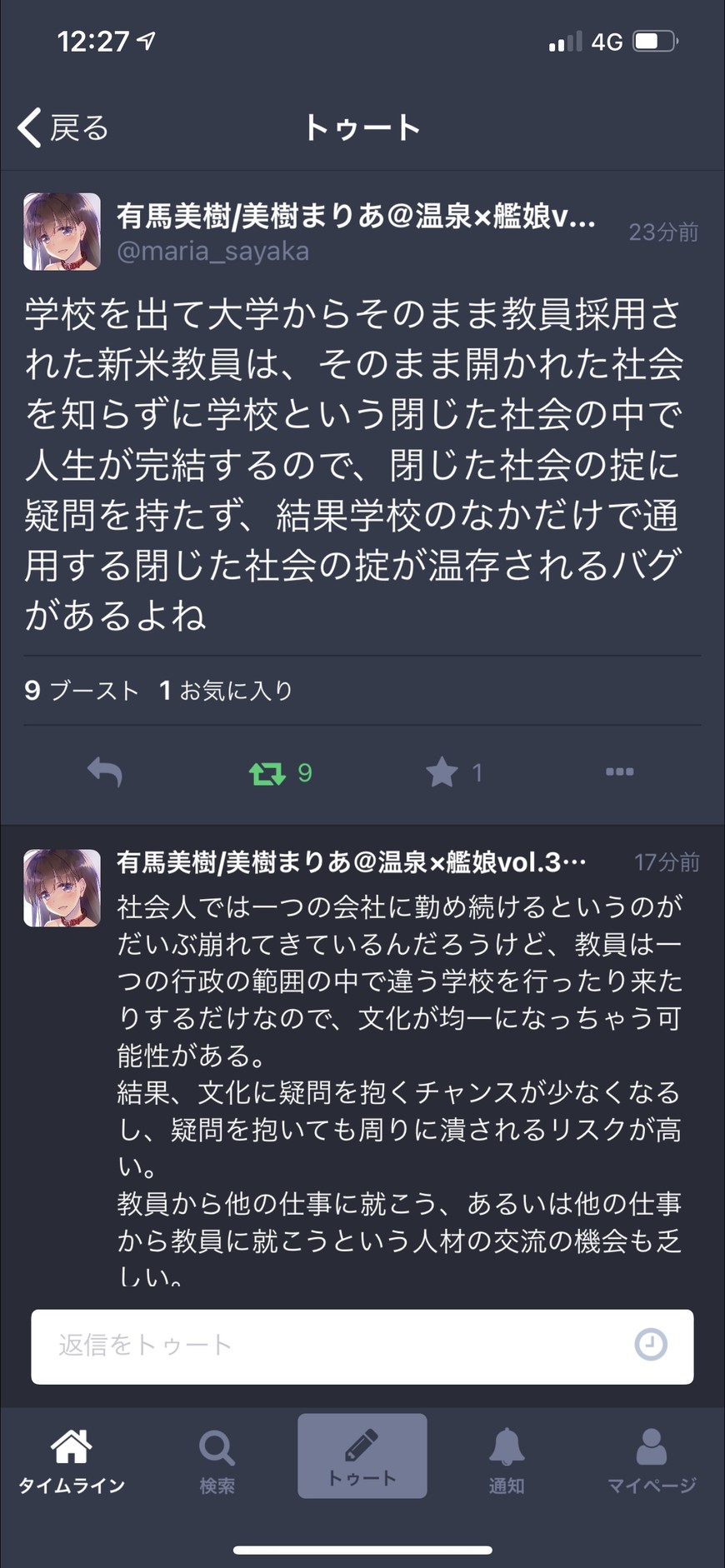Viewport: 725px width, 1568px height.
Task: Reply to the main toot
Action: point(105,772)
